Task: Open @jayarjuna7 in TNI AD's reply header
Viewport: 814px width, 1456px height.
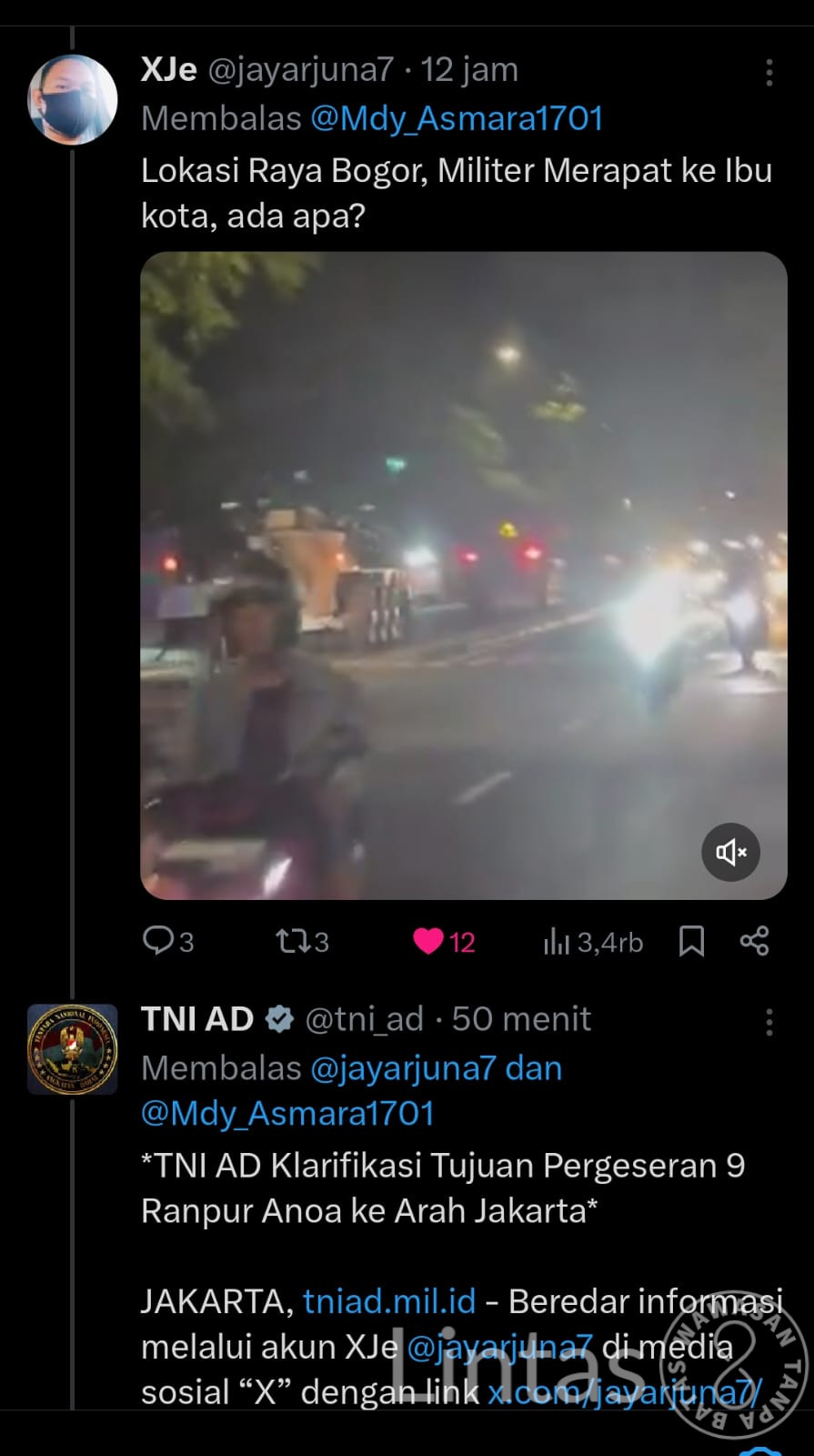Action: click(404, 1068)
